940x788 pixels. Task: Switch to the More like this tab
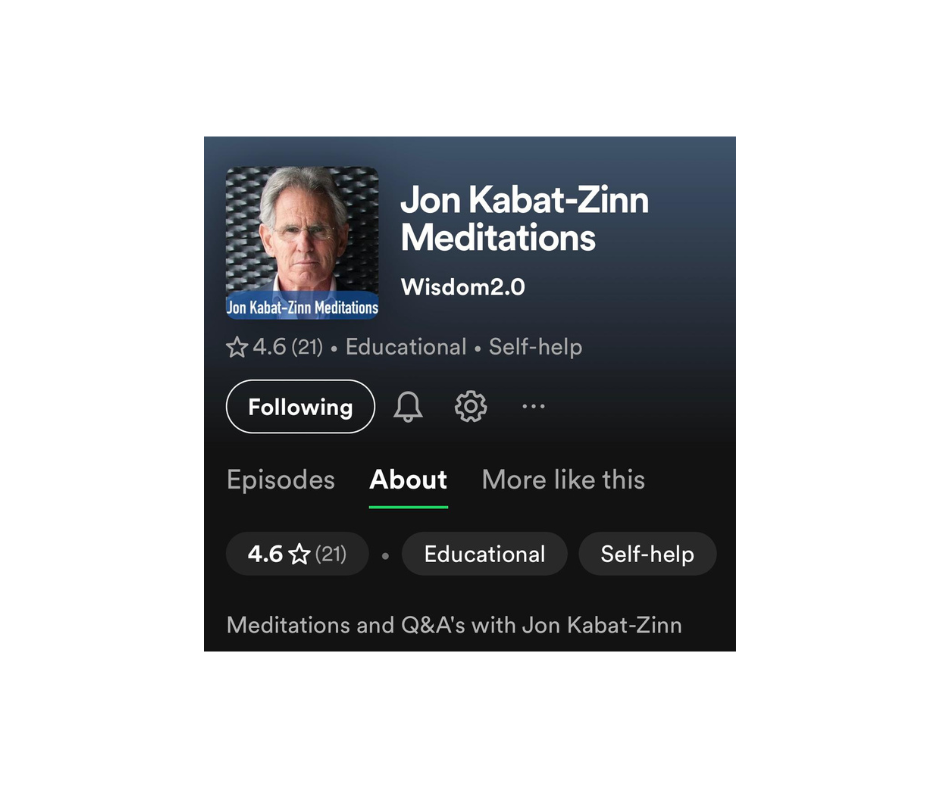[563, 480]
